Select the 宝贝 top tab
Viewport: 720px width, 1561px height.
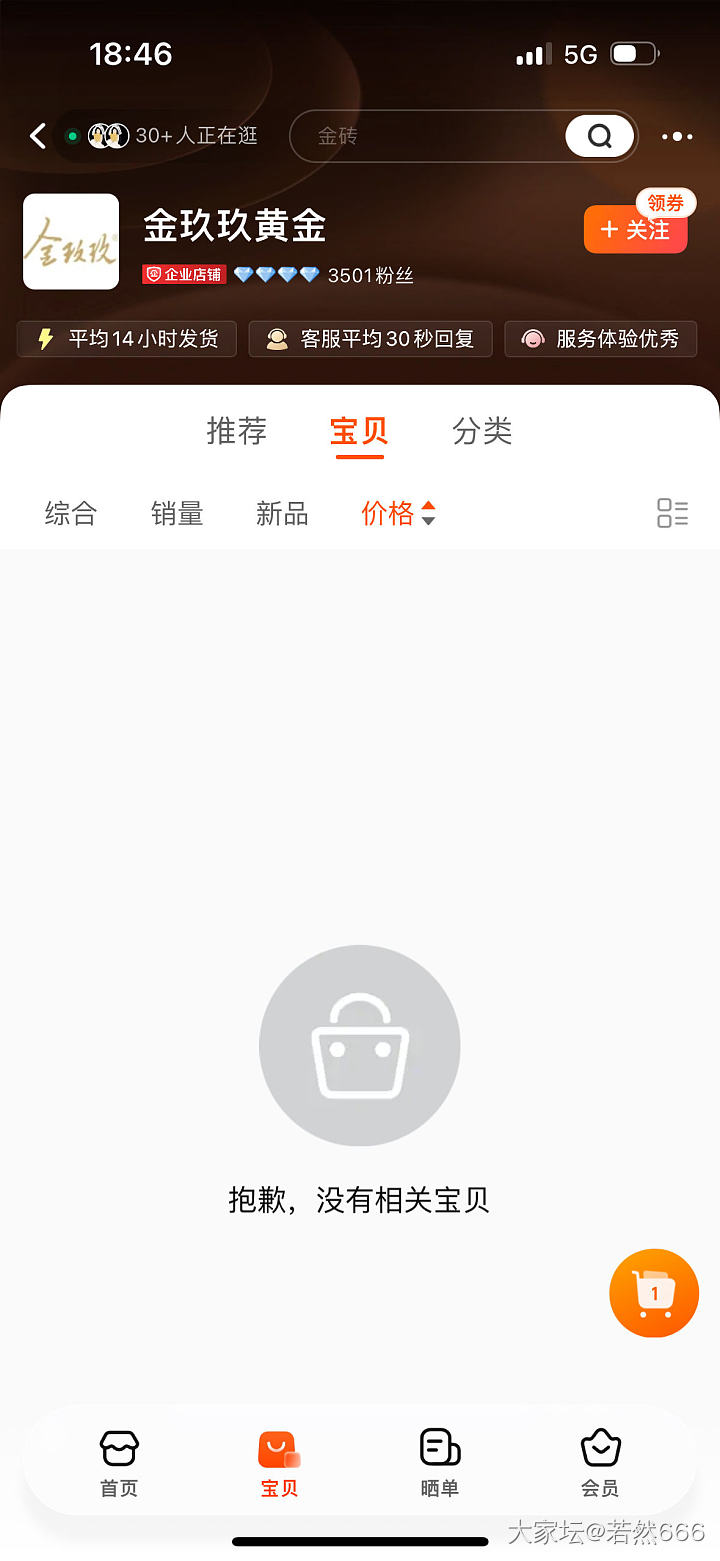[x=359, y=431]
